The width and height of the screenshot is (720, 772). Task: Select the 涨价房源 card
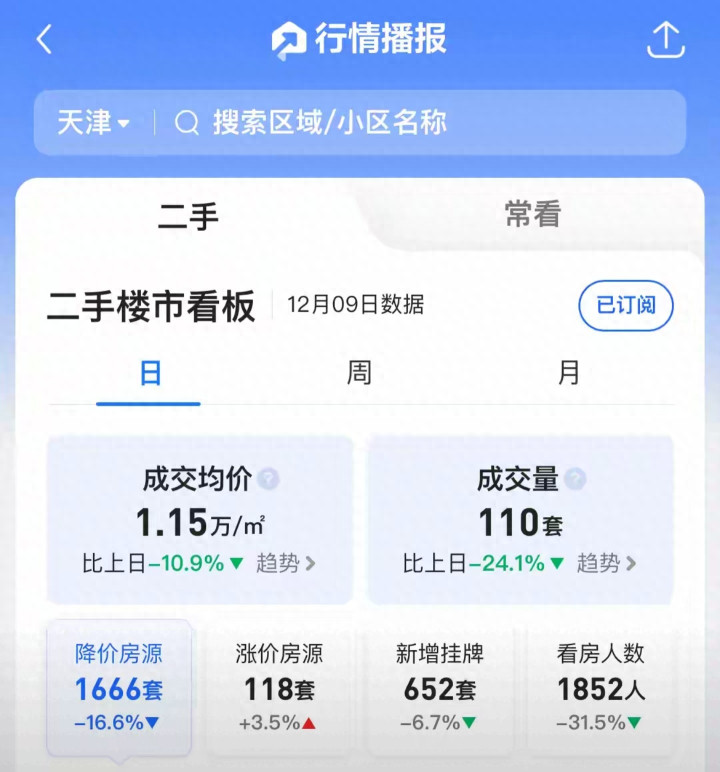pos(279,687)
